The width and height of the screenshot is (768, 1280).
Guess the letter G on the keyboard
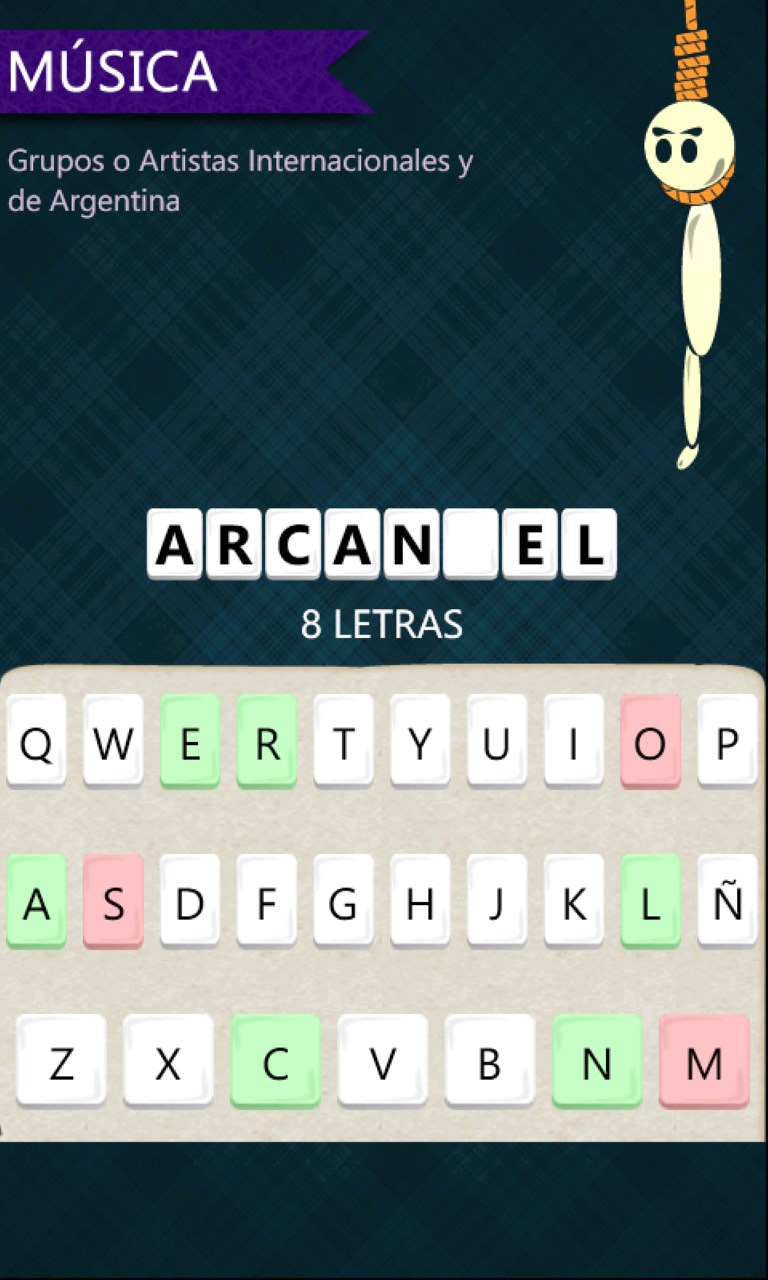pos(343,902)
